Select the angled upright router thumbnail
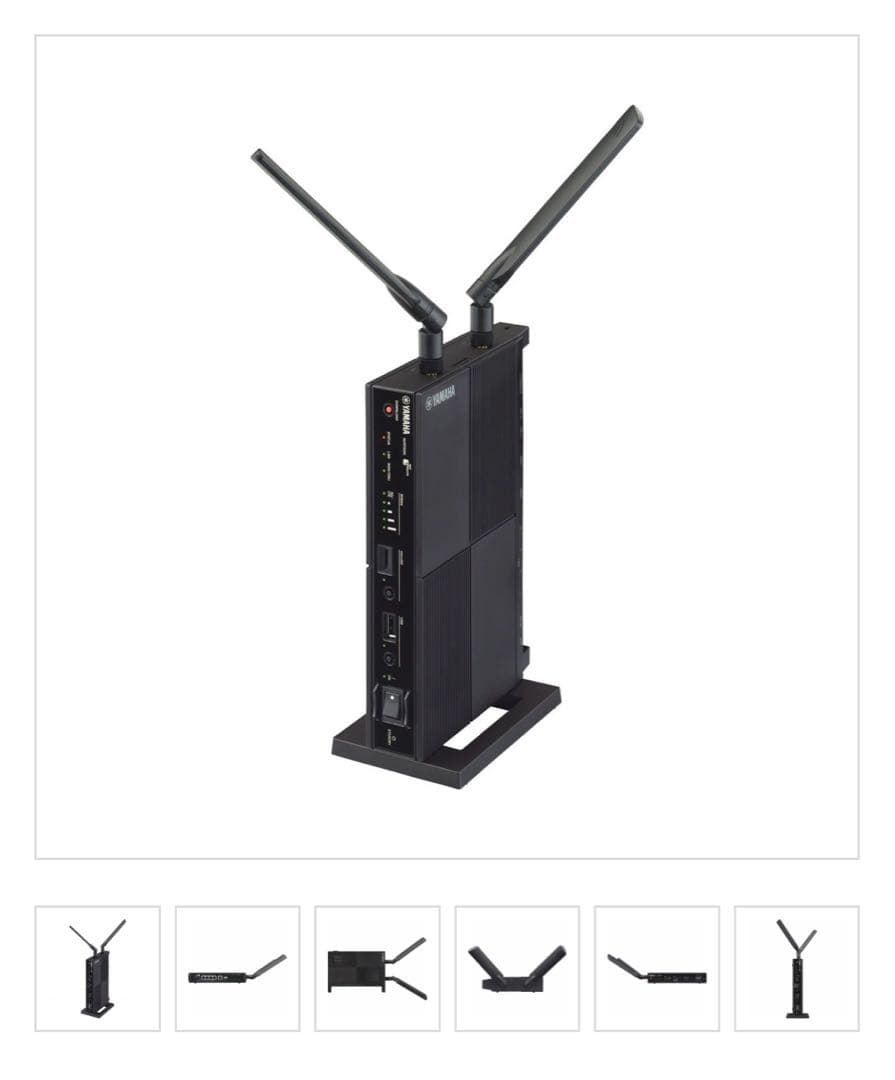 (98, 968)
